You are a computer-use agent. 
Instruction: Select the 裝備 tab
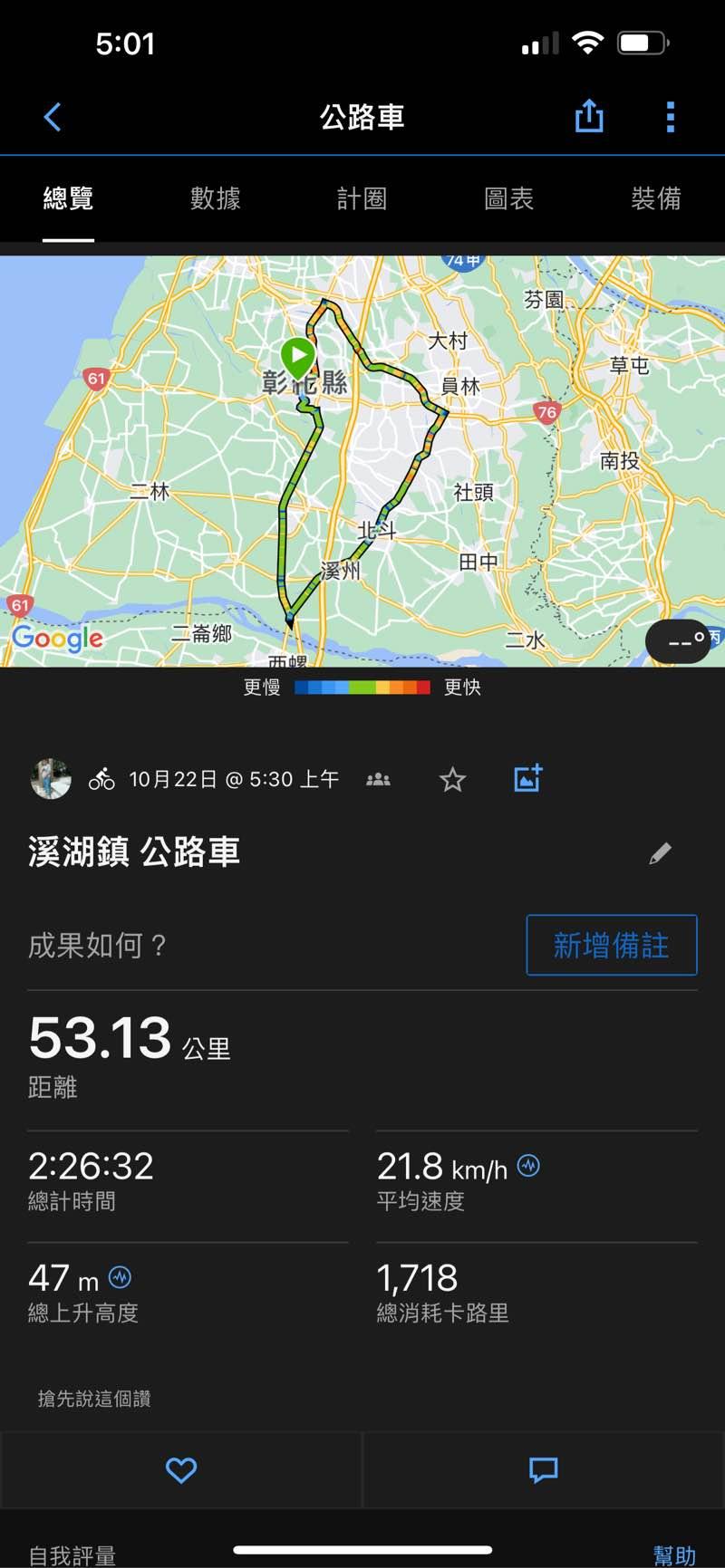coord(655,198)
